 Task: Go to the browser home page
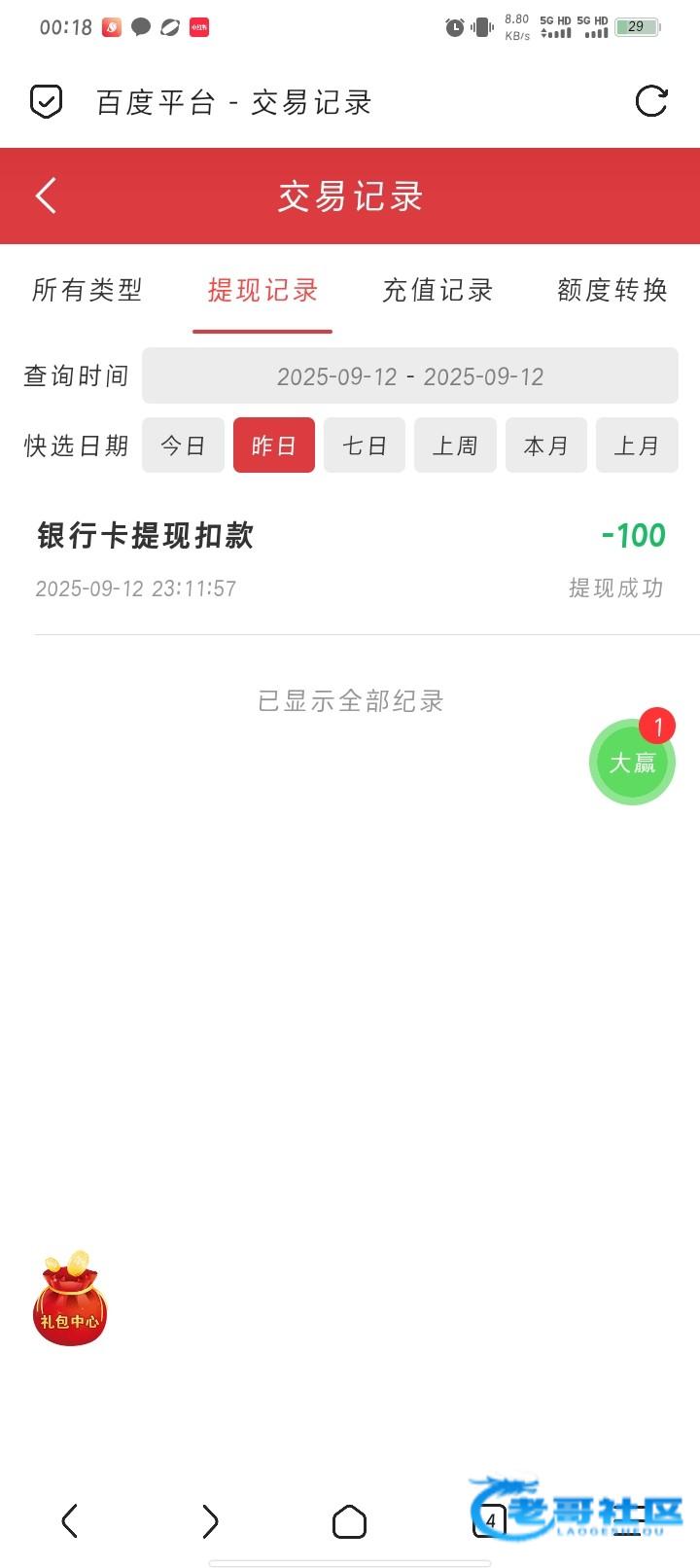[x=349, y=1521]
